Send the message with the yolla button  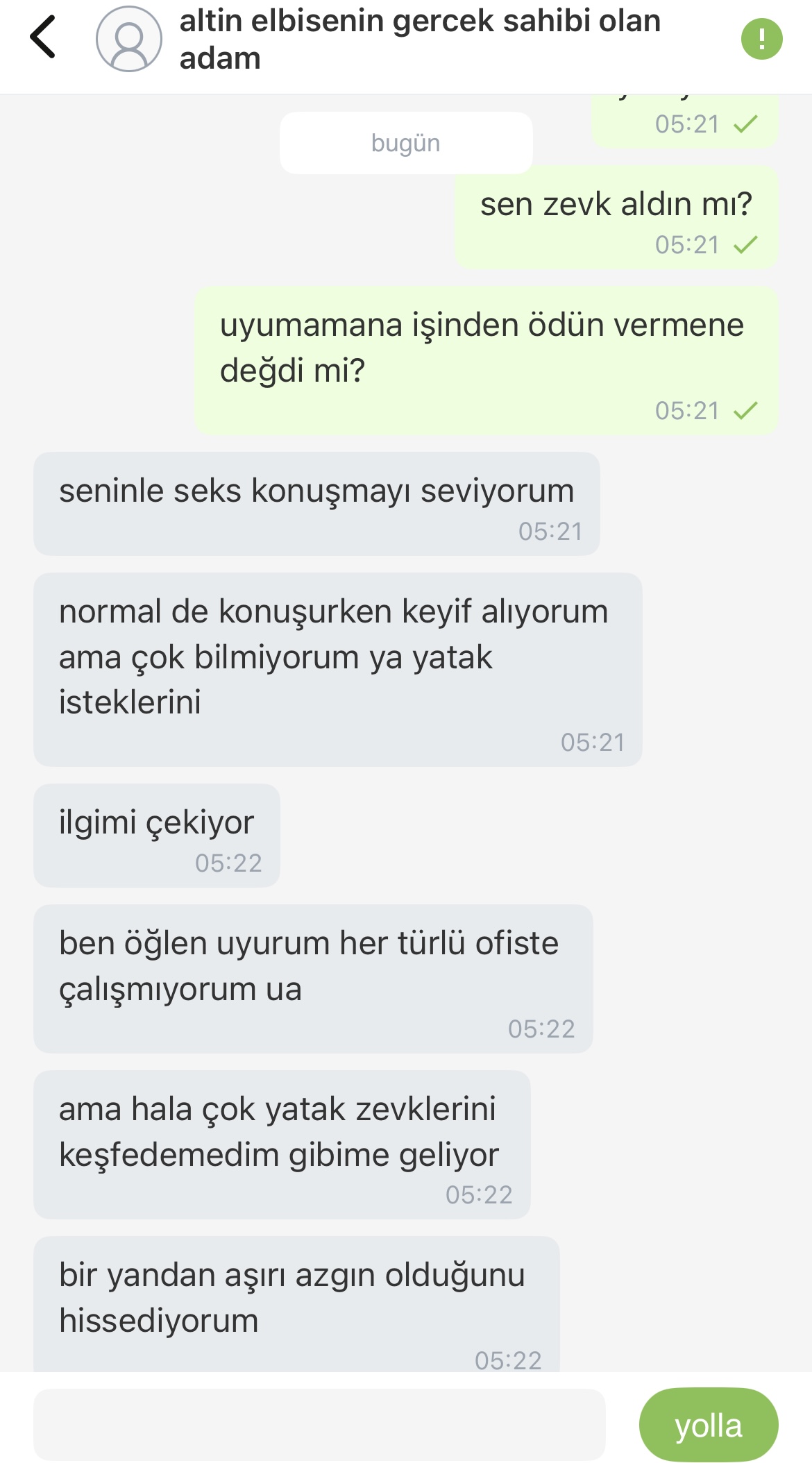[709, 1425]
